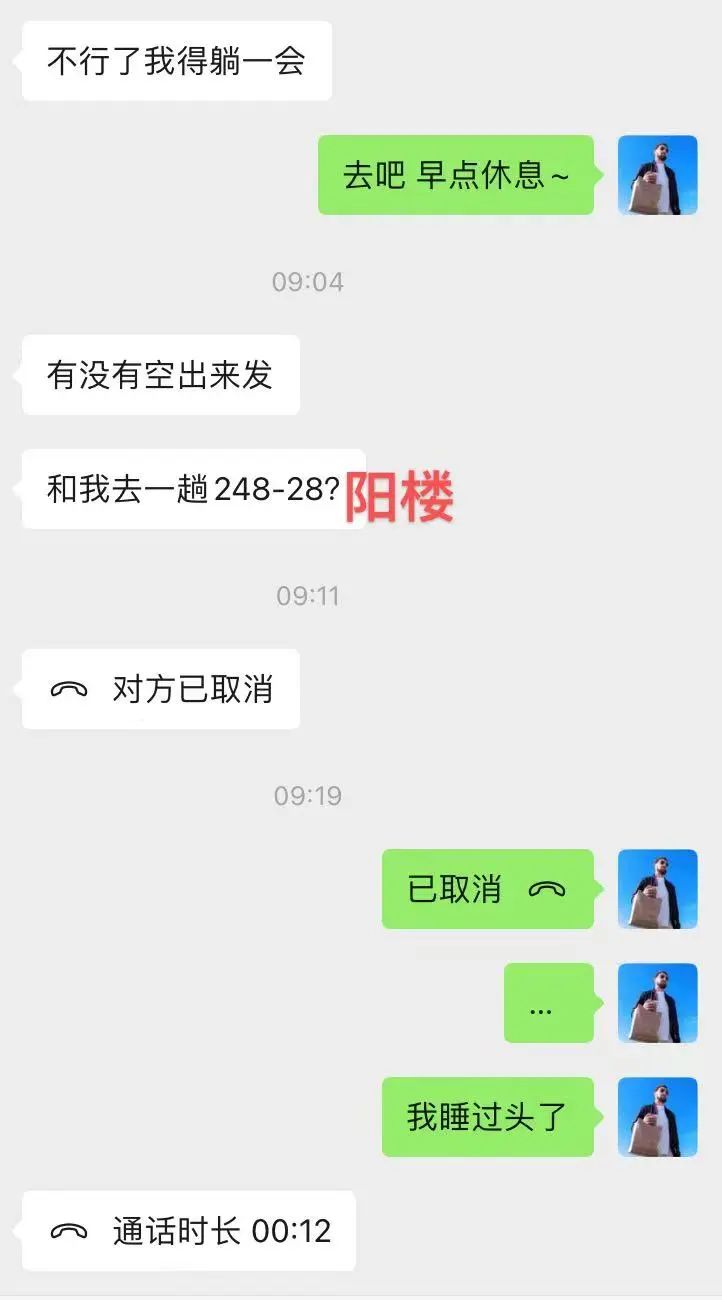Tap the avatar next to 我睡过头了

[657, 1117]
